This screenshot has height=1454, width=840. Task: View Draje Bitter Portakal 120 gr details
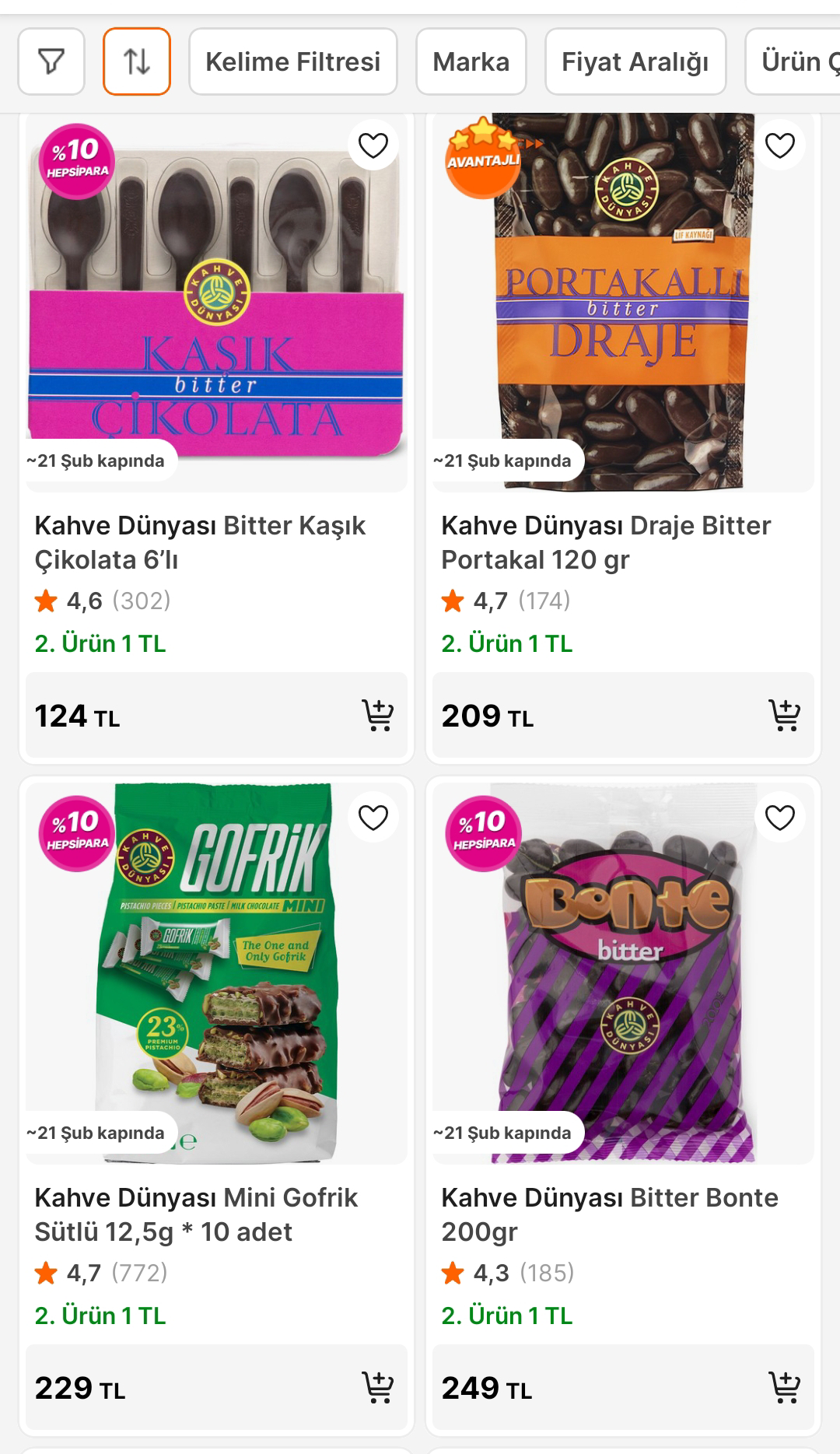[x=605, y=542]
